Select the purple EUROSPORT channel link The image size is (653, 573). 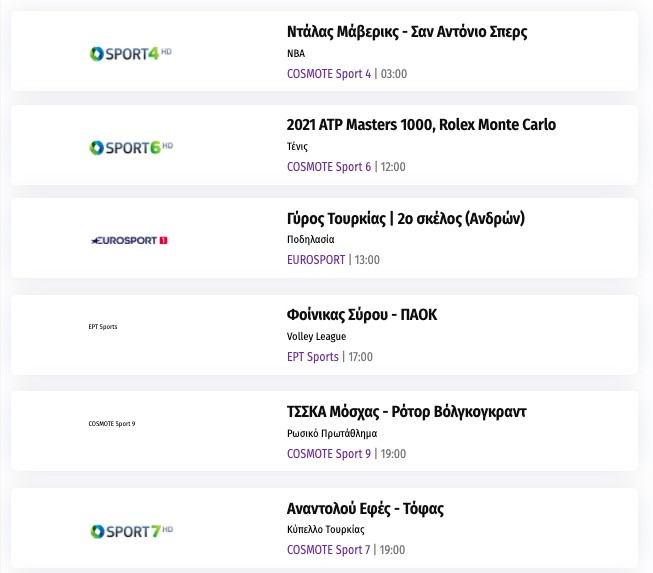[x=316, y=260]
